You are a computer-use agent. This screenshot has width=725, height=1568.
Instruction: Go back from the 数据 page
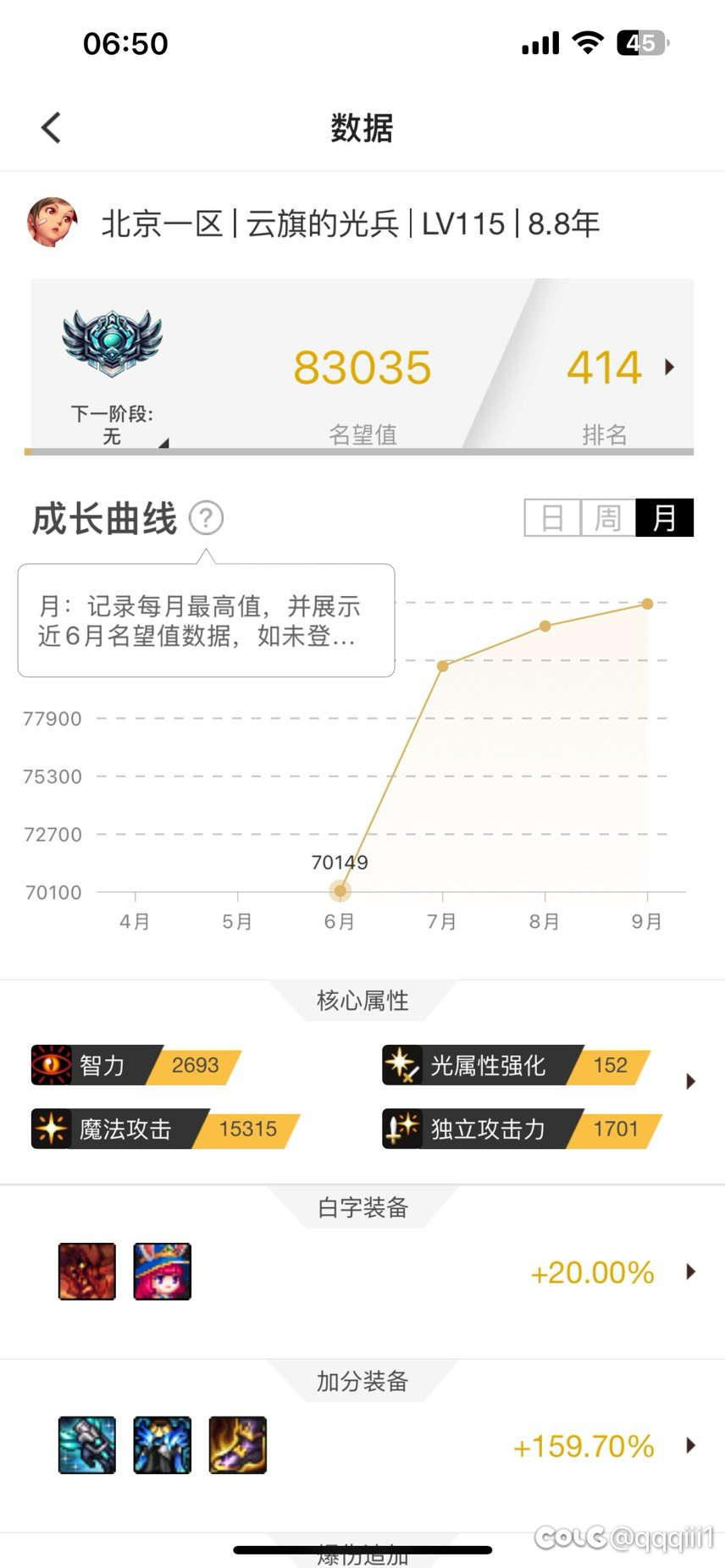click(x=52, y=129)
